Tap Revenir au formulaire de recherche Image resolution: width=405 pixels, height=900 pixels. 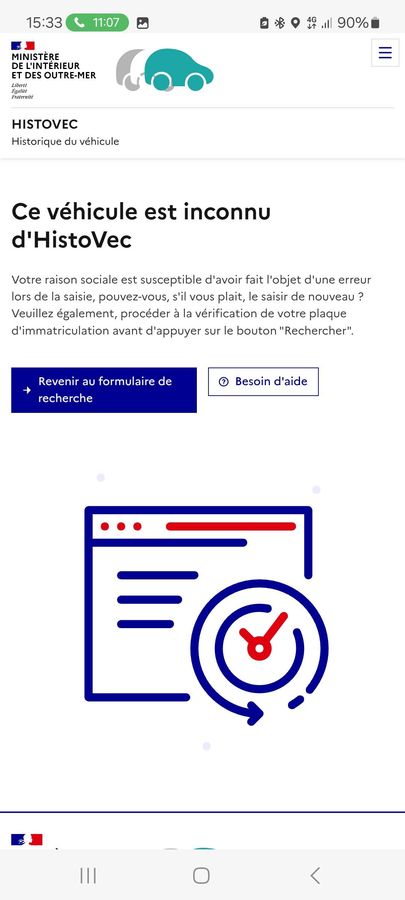pyautogui.click(x=104, y=390)
